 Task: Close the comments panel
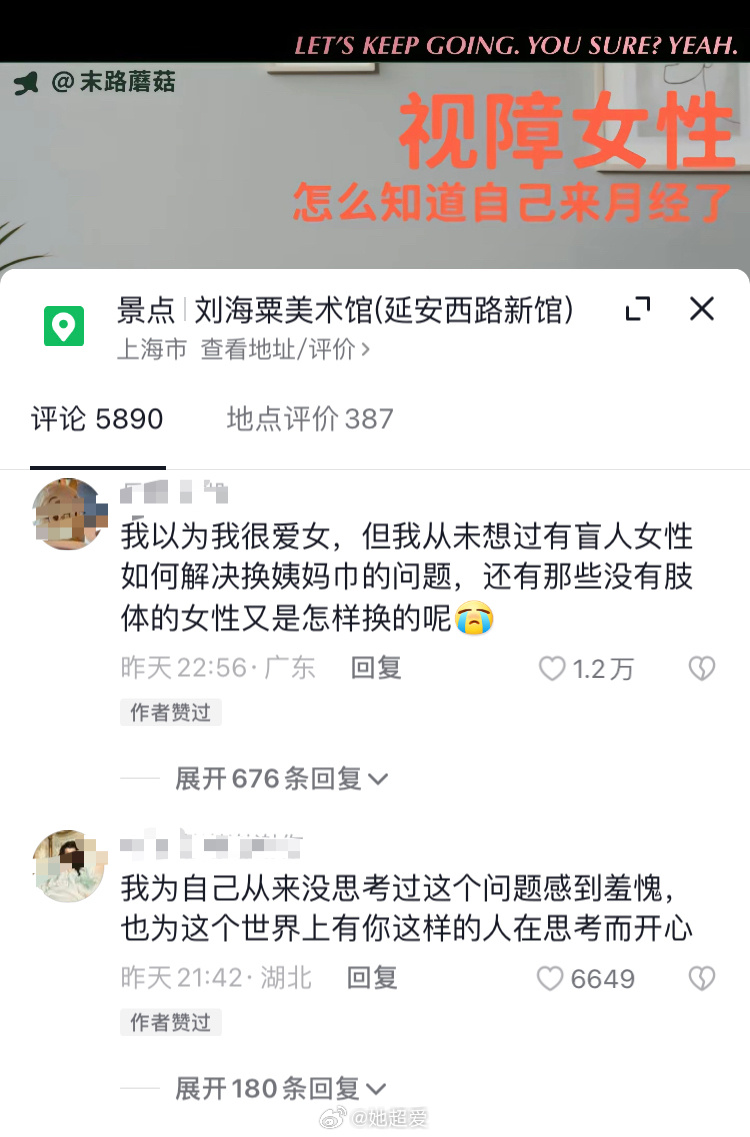(x=702, y=309)
